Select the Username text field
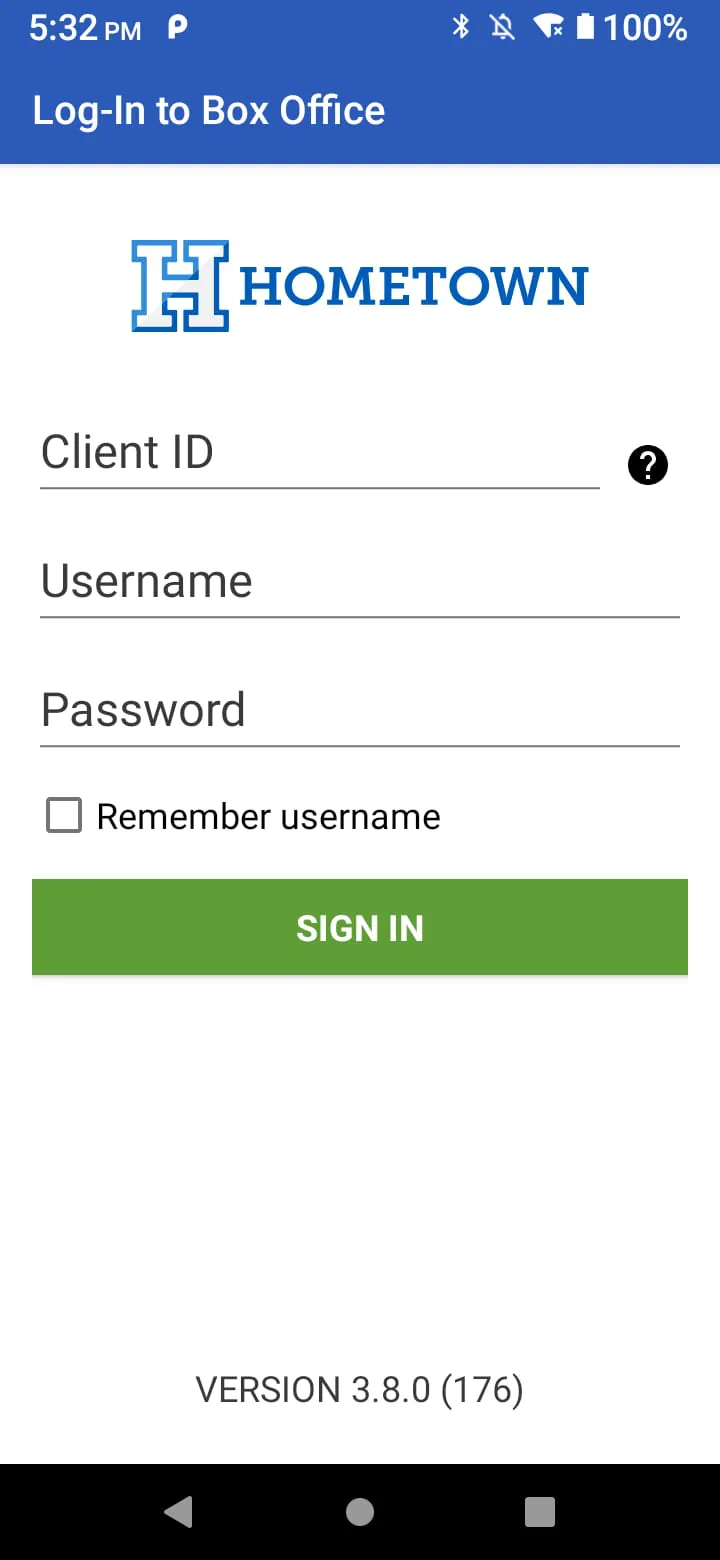This screenshot has height=1560, width=720. tap(359, 582)
